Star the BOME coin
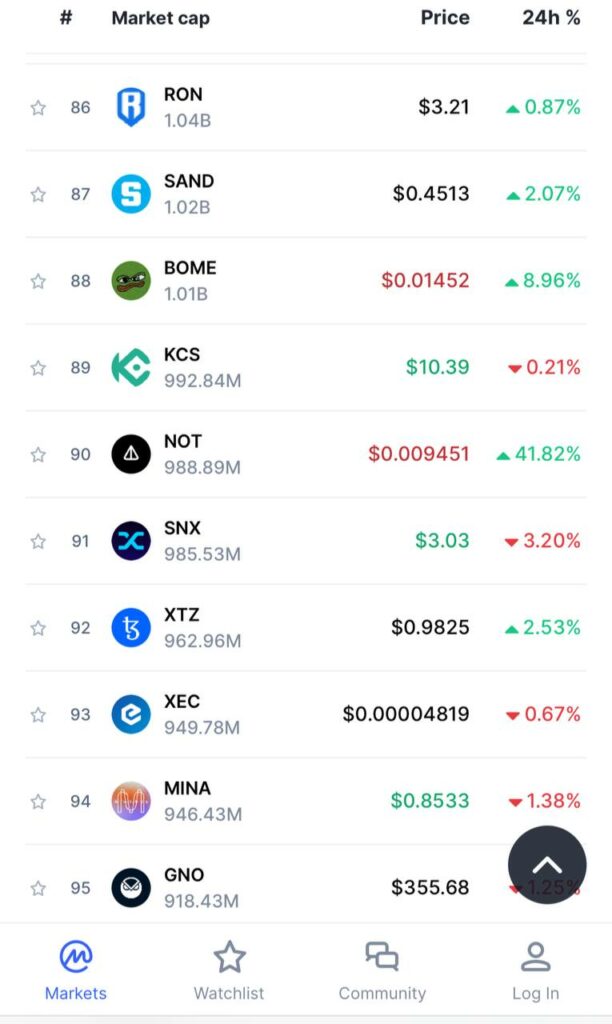This screenshot has width=612, height=1024. (38, 281)
